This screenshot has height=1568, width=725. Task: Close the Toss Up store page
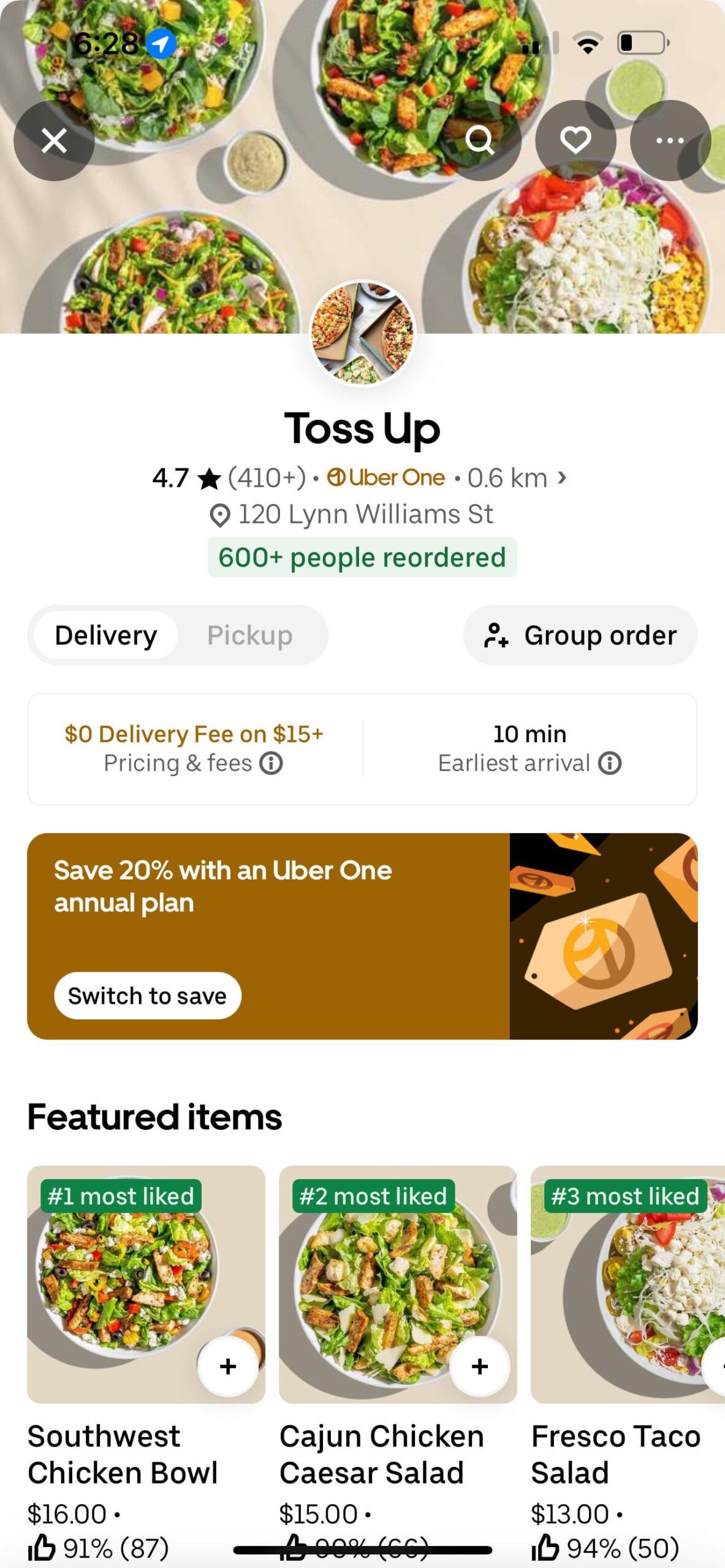point(54,140)
